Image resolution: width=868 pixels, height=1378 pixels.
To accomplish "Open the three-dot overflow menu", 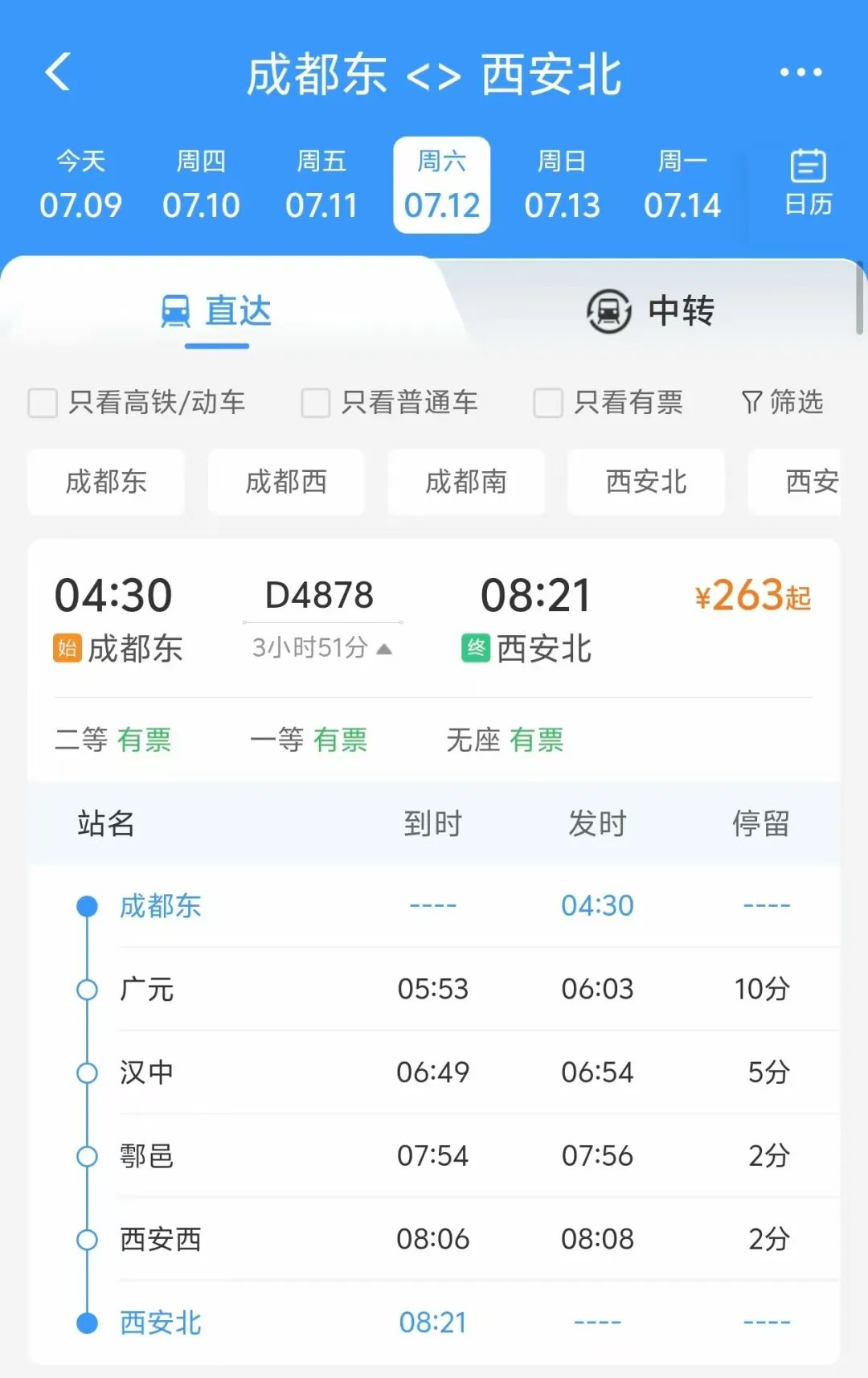I will click(x=800, y=72).
